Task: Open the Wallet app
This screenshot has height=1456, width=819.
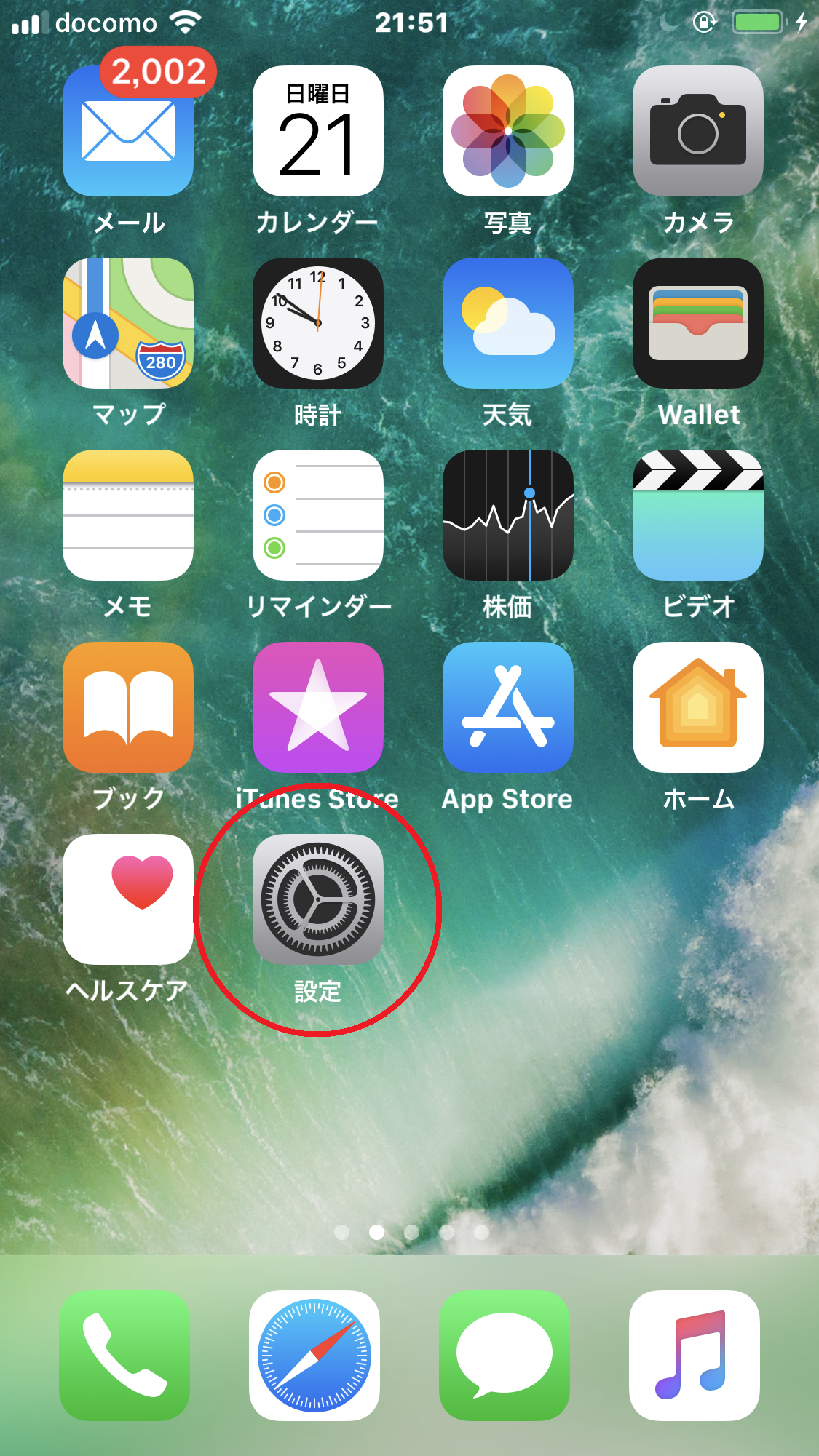Action: click(698, 323)
